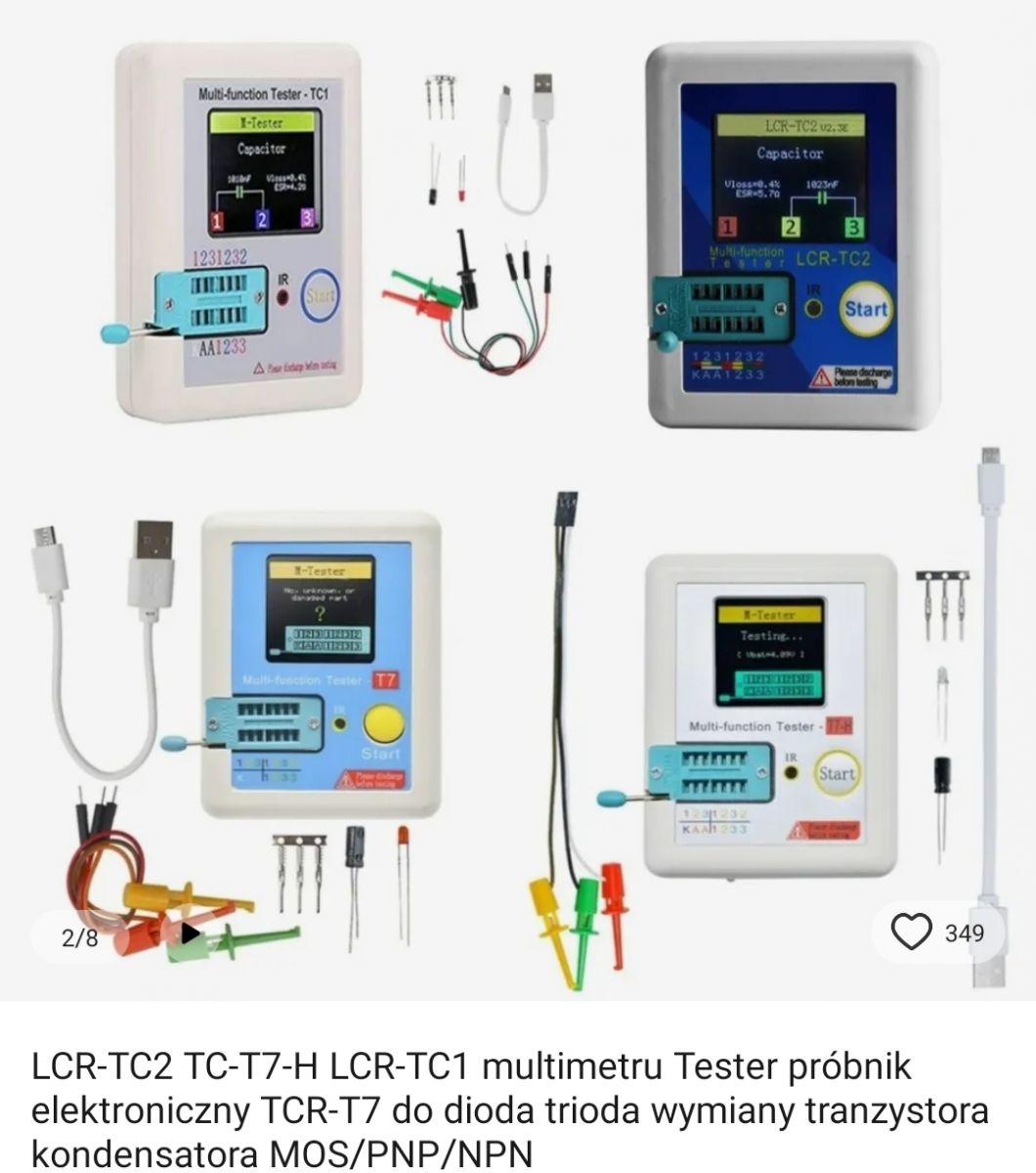Open the product image gallery full screen
The image size is (1036, 1173).
[x=518, y=489]
